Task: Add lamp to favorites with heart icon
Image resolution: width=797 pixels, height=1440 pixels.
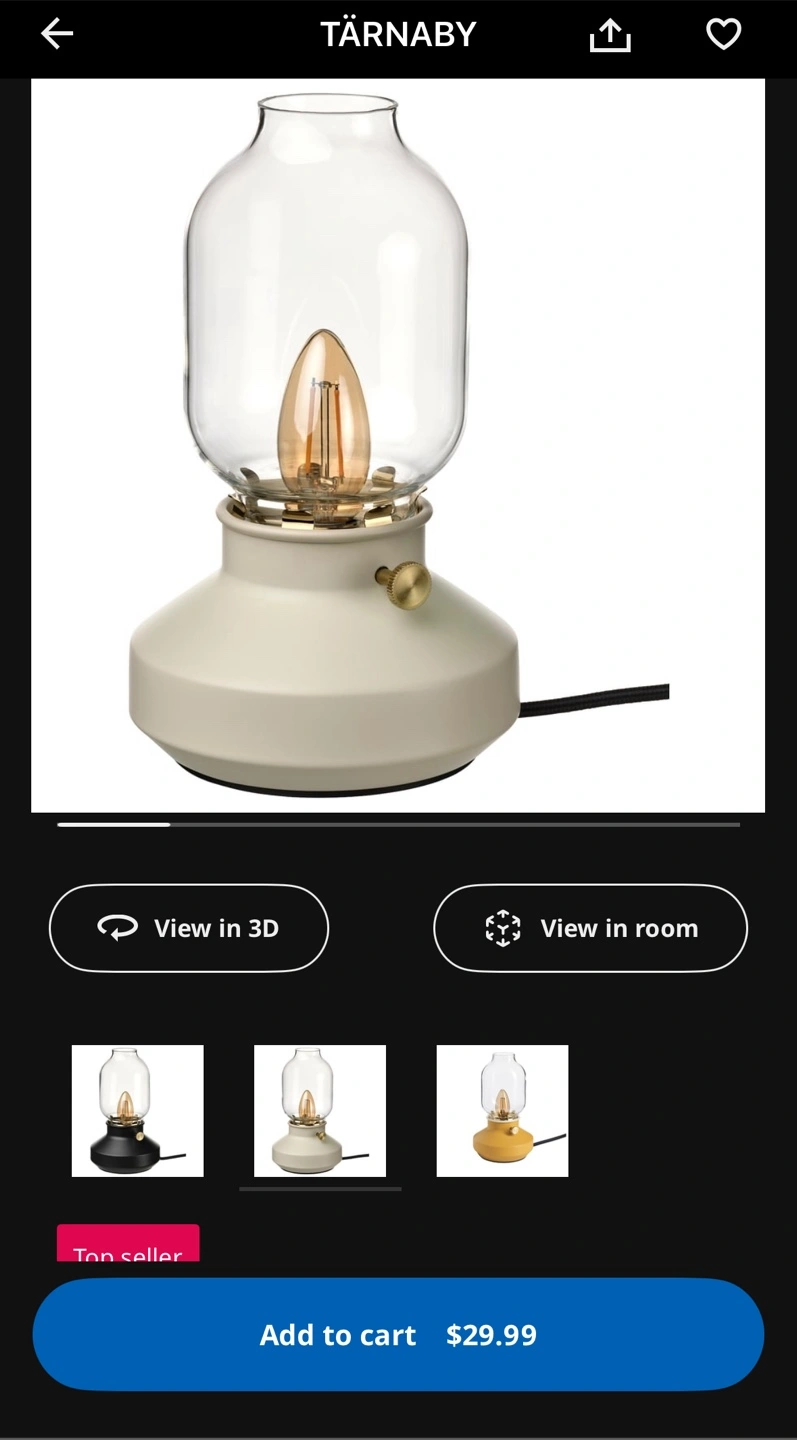Action: [x=723, y=34]
